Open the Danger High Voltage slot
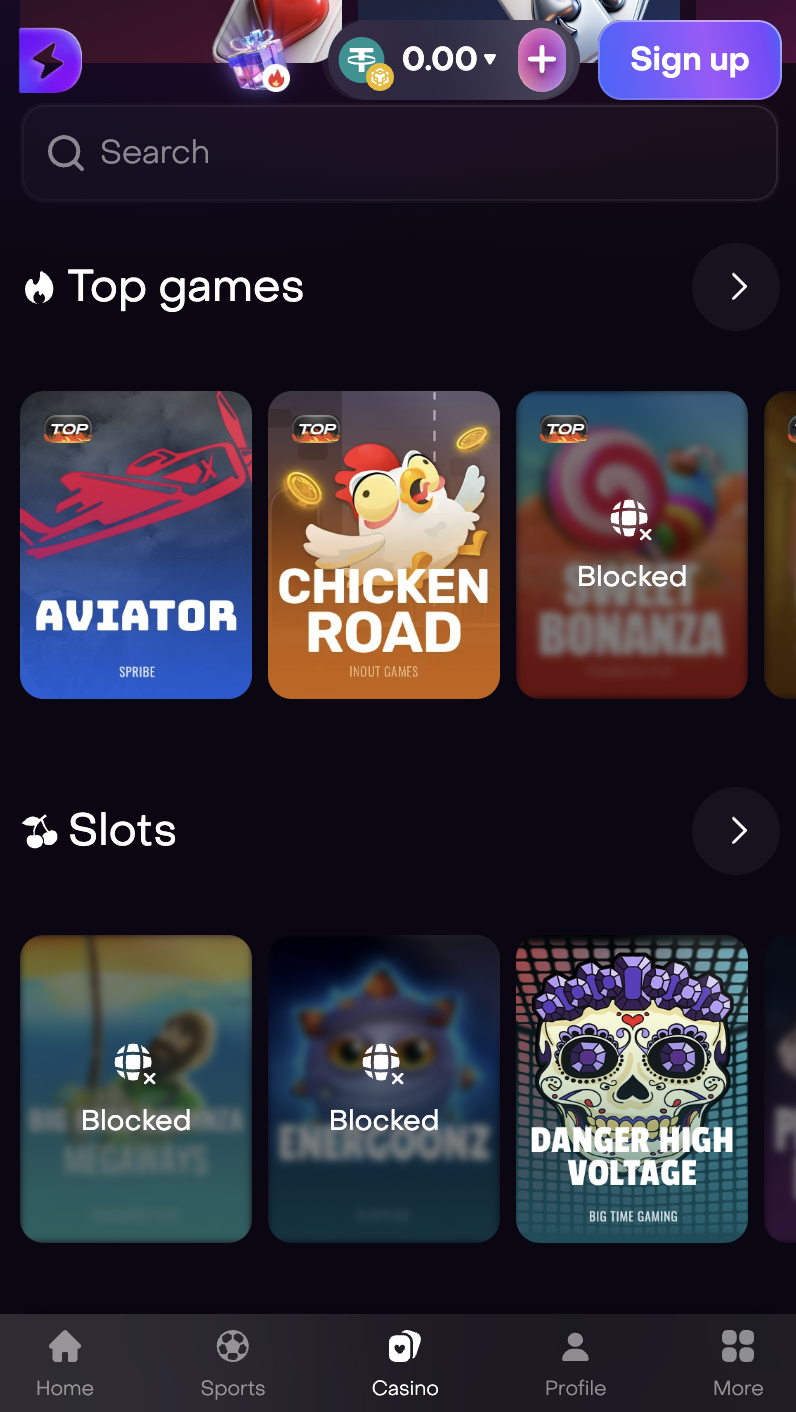796x1412 pixels. [632, 1089]
